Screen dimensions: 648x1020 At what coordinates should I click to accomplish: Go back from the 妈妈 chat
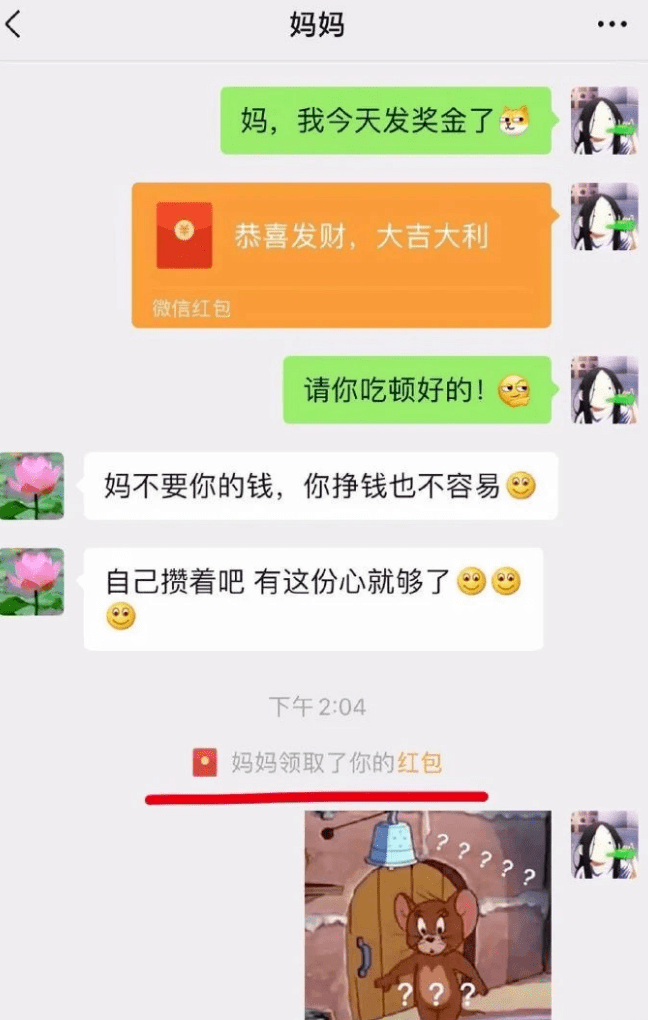[14, 25]
